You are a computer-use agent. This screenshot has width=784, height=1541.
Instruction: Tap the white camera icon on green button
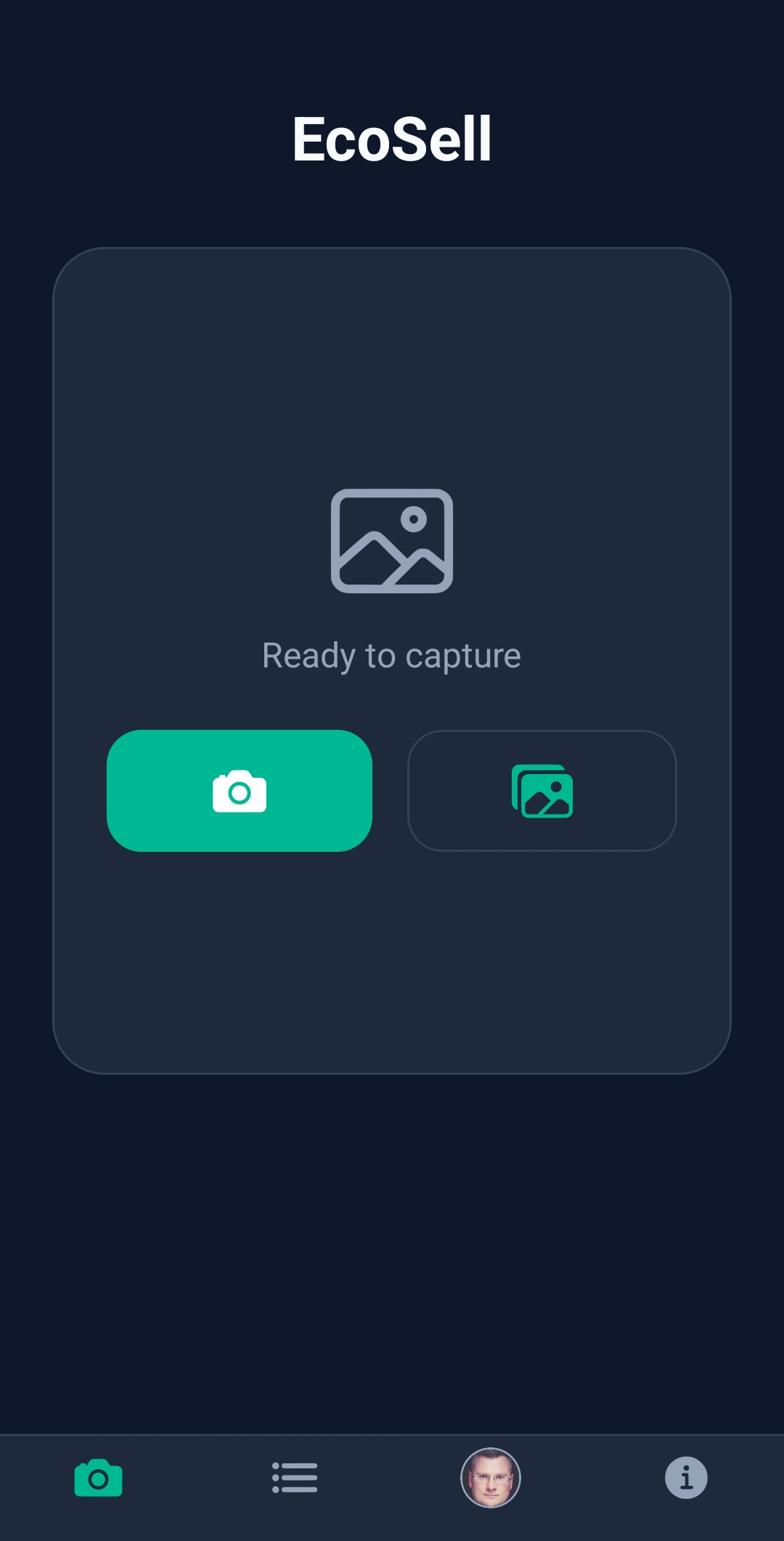click(240, 790)
